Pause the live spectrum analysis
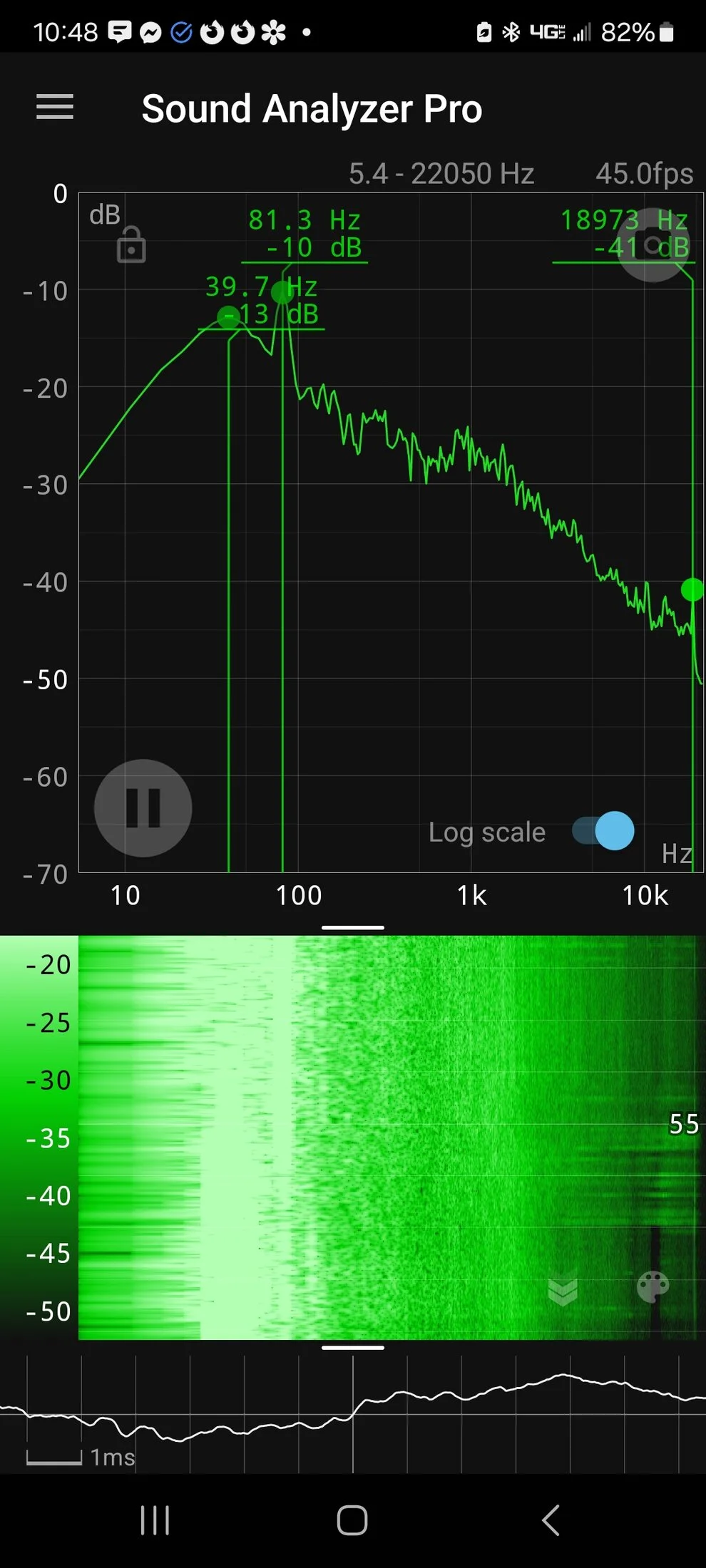Image resolution: width=706 pixels, height=1568 pixels. (x=143, y=808)
